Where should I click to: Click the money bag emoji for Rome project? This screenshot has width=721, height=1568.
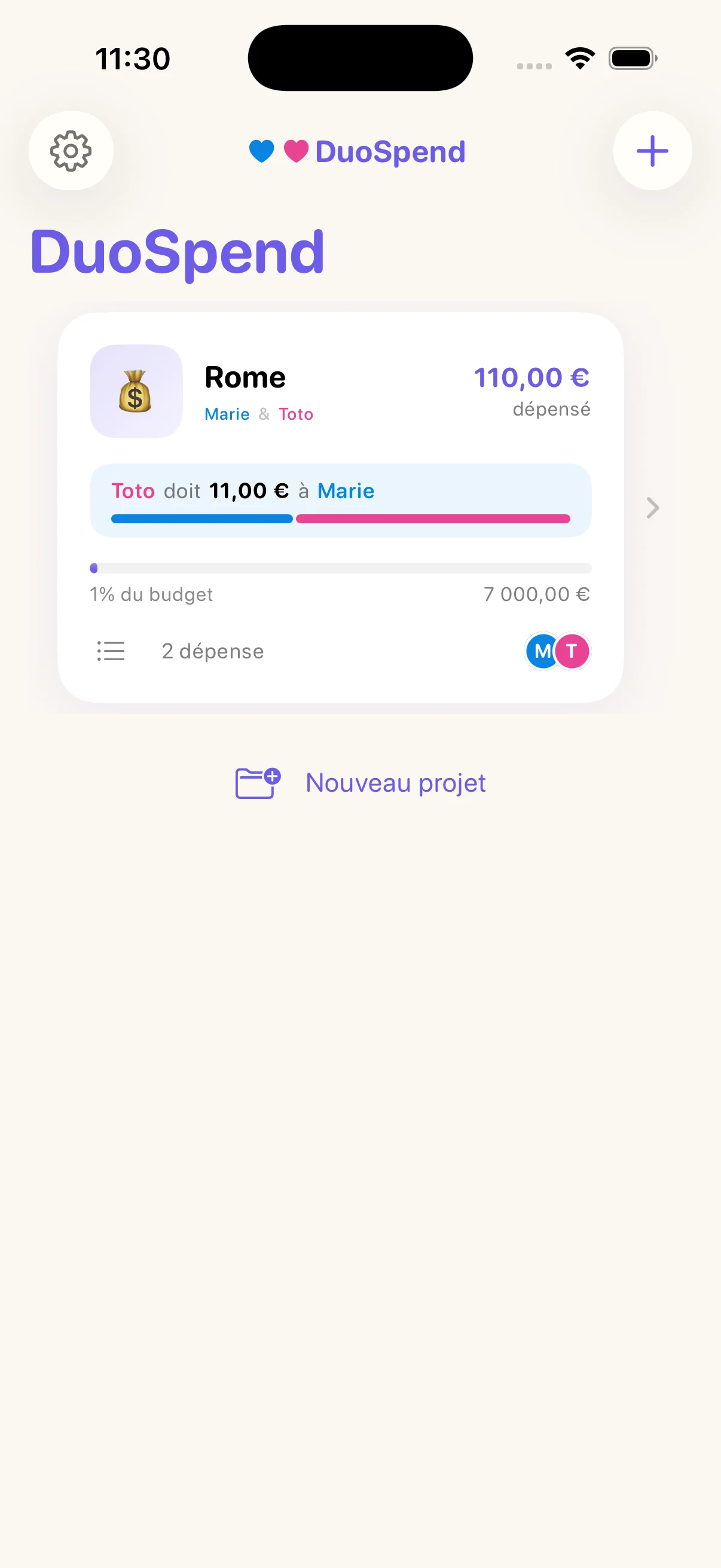tap(135, 391)
